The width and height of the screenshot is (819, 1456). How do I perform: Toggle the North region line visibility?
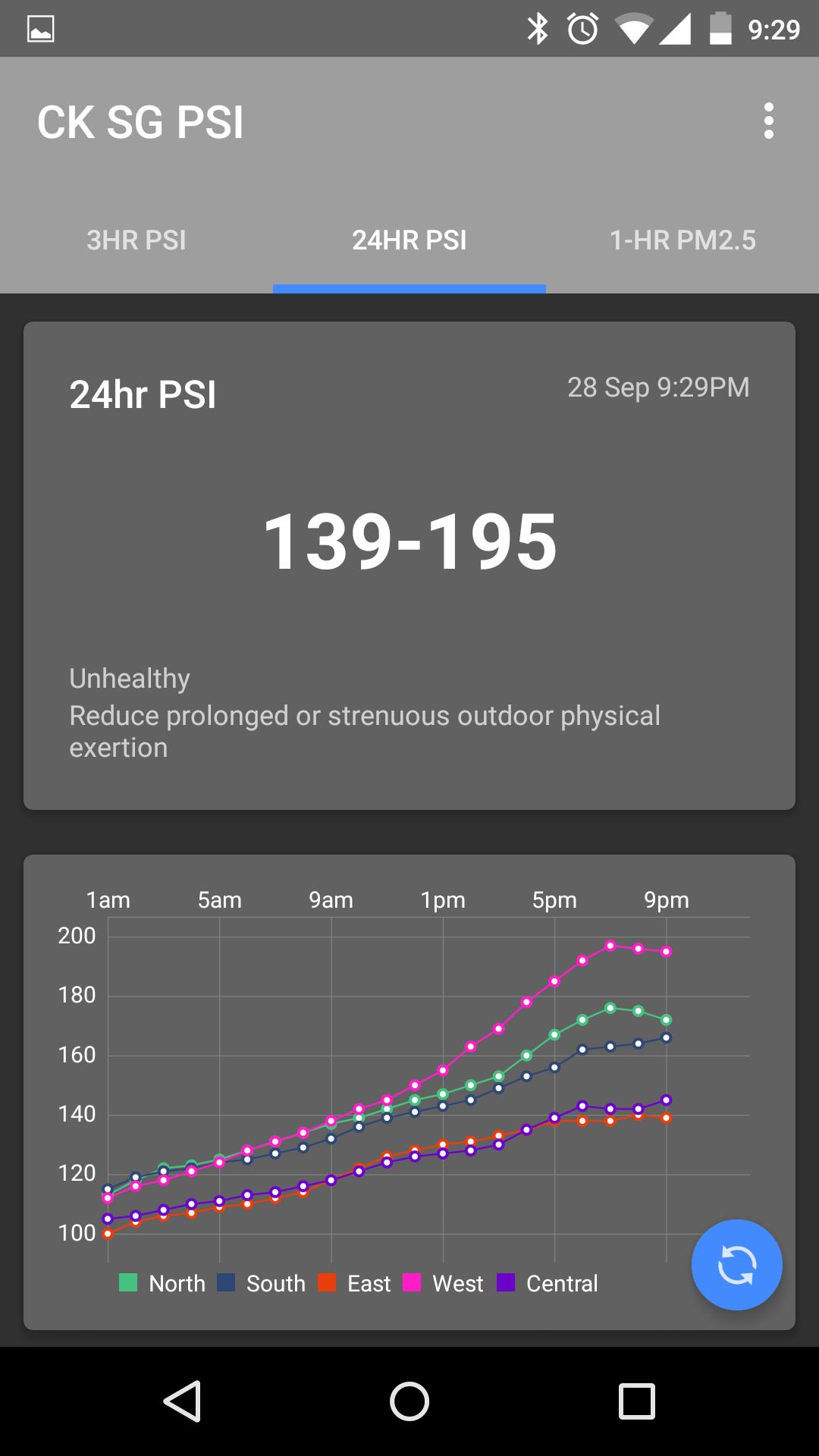point(162,1283)
